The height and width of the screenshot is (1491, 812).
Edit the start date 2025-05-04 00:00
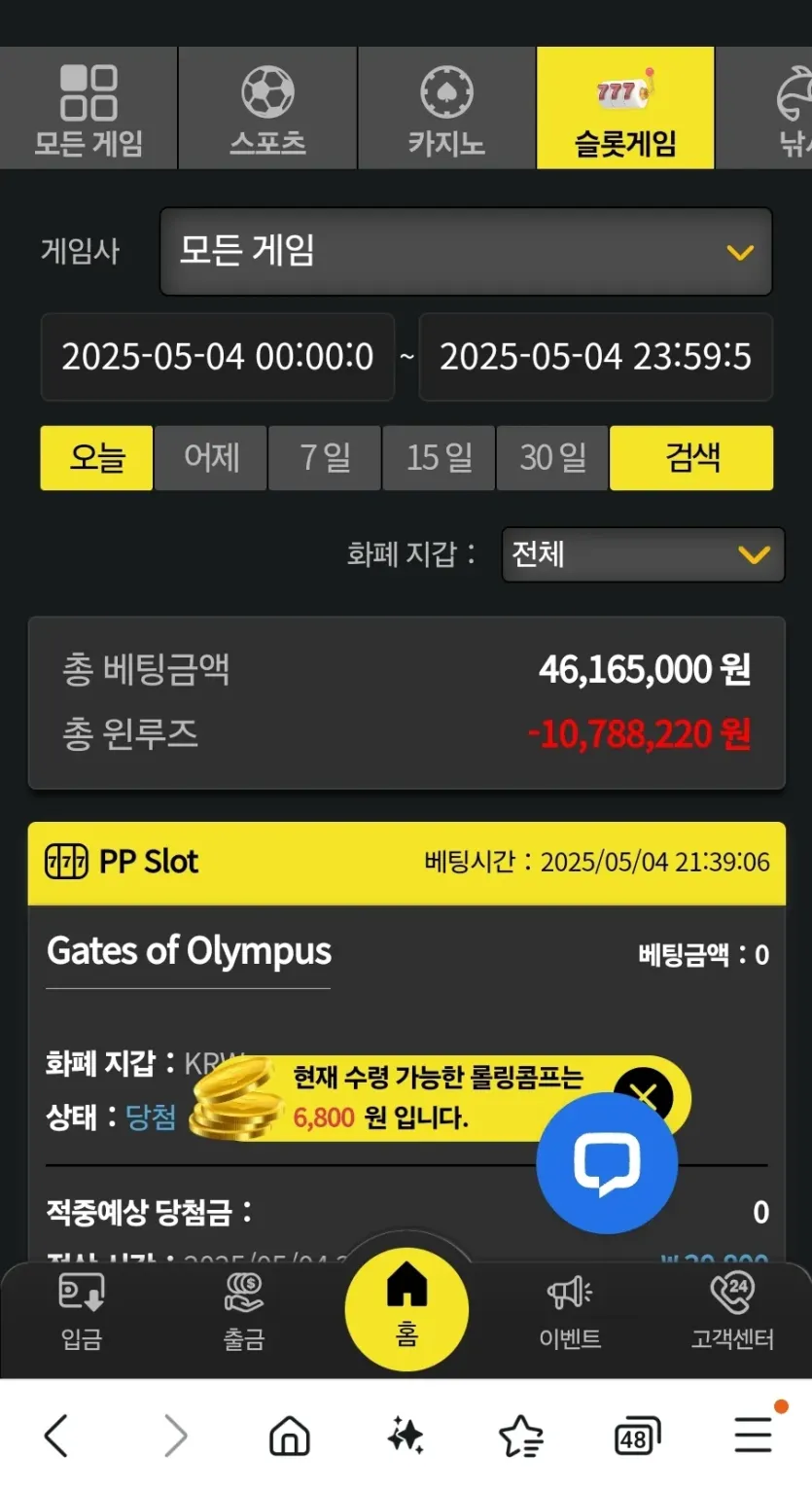coord(218,357)
